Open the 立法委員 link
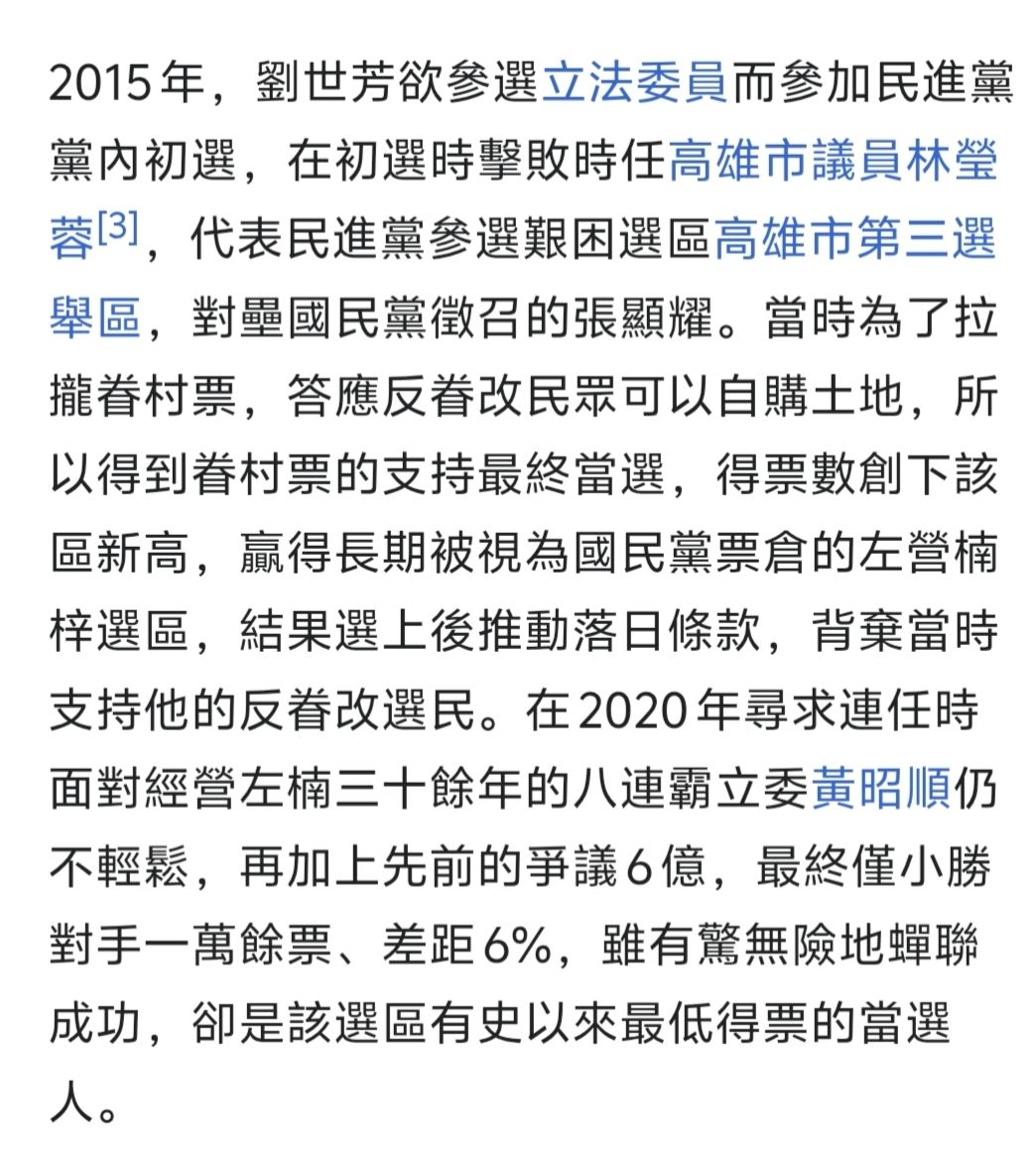The height and width of the screenshot is (1155, 1036). tap(634, 82)
